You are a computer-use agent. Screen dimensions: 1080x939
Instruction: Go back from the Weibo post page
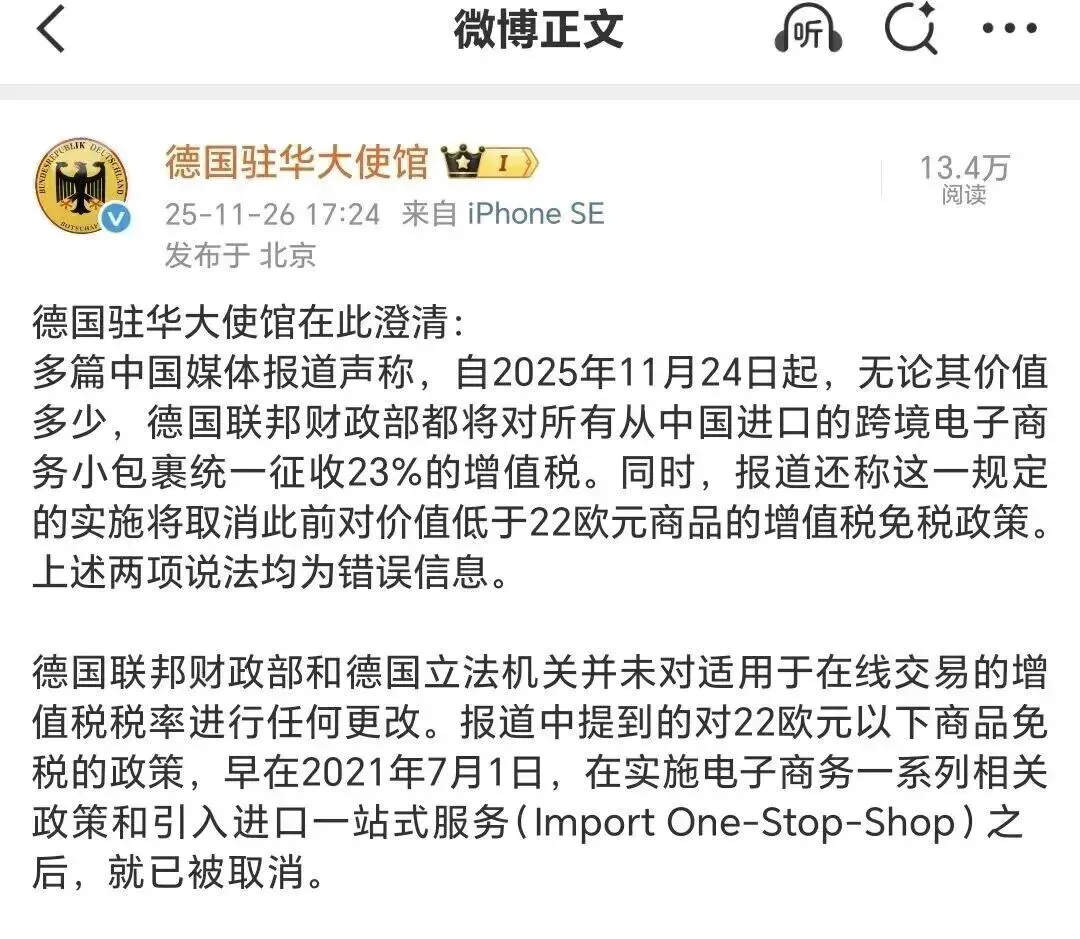click(52, 31)
